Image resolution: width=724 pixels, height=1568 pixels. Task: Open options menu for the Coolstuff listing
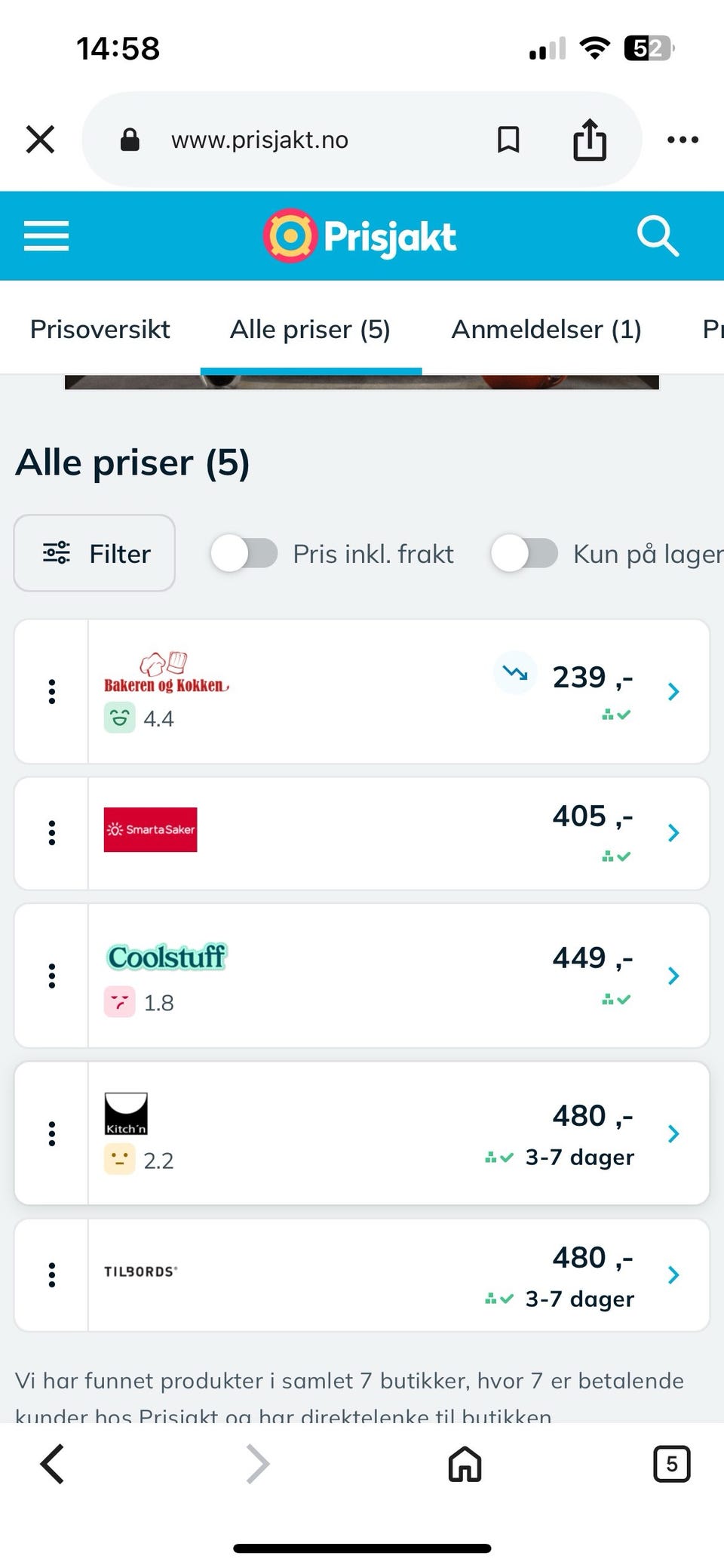pyautogui.click(x=51, y=975)
